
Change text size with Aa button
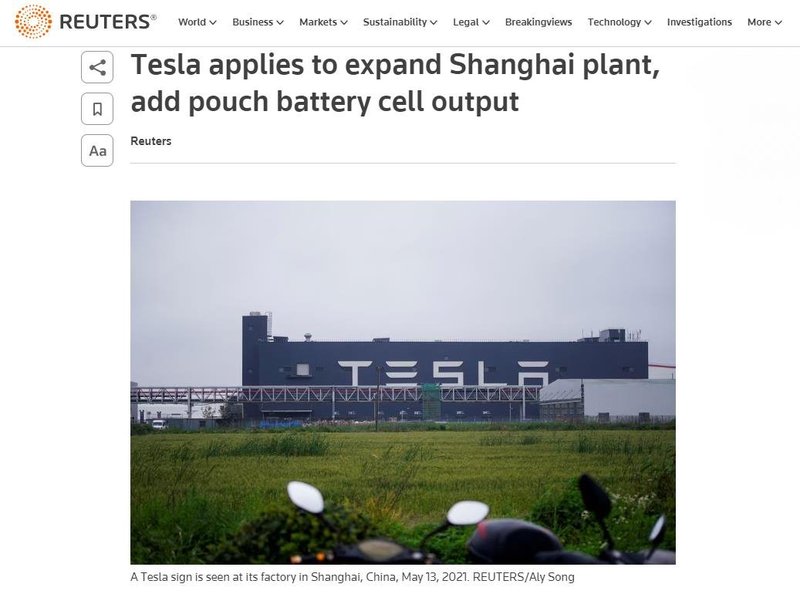tap(97, 150)
